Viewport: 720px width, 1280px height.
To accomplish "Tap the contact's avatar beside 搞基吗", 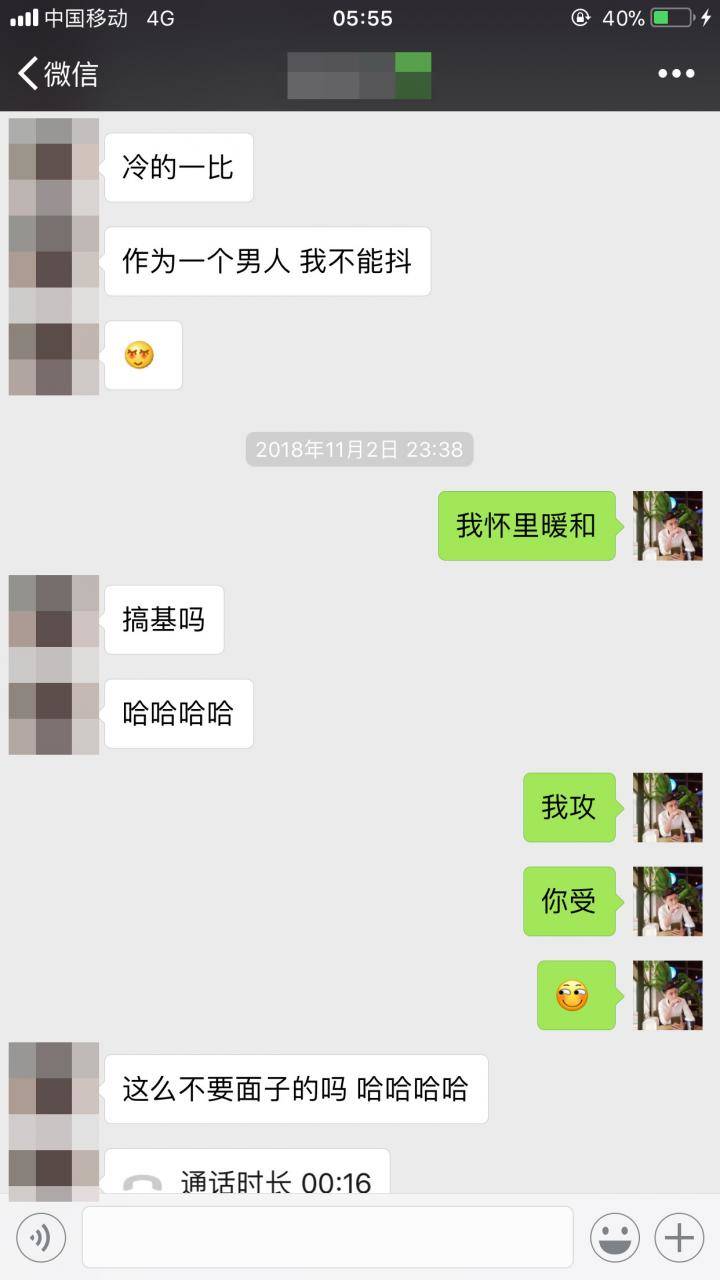I will [x=54, y=619].
